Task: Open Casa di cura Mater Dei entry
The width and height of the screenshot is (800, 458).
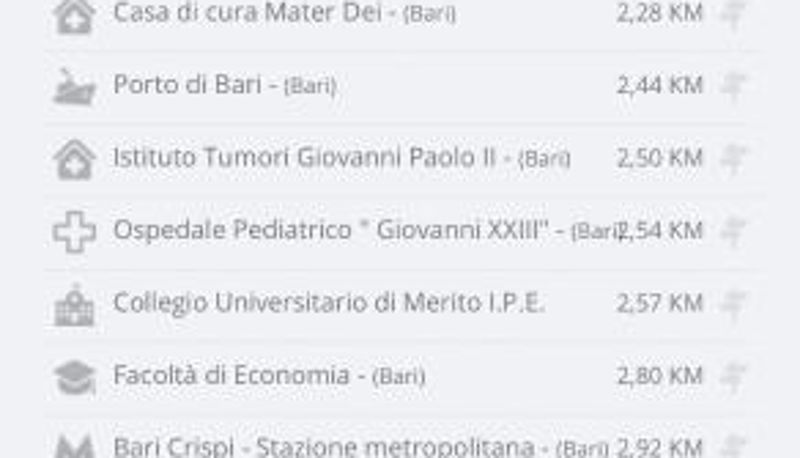Action: coord(284,14)
